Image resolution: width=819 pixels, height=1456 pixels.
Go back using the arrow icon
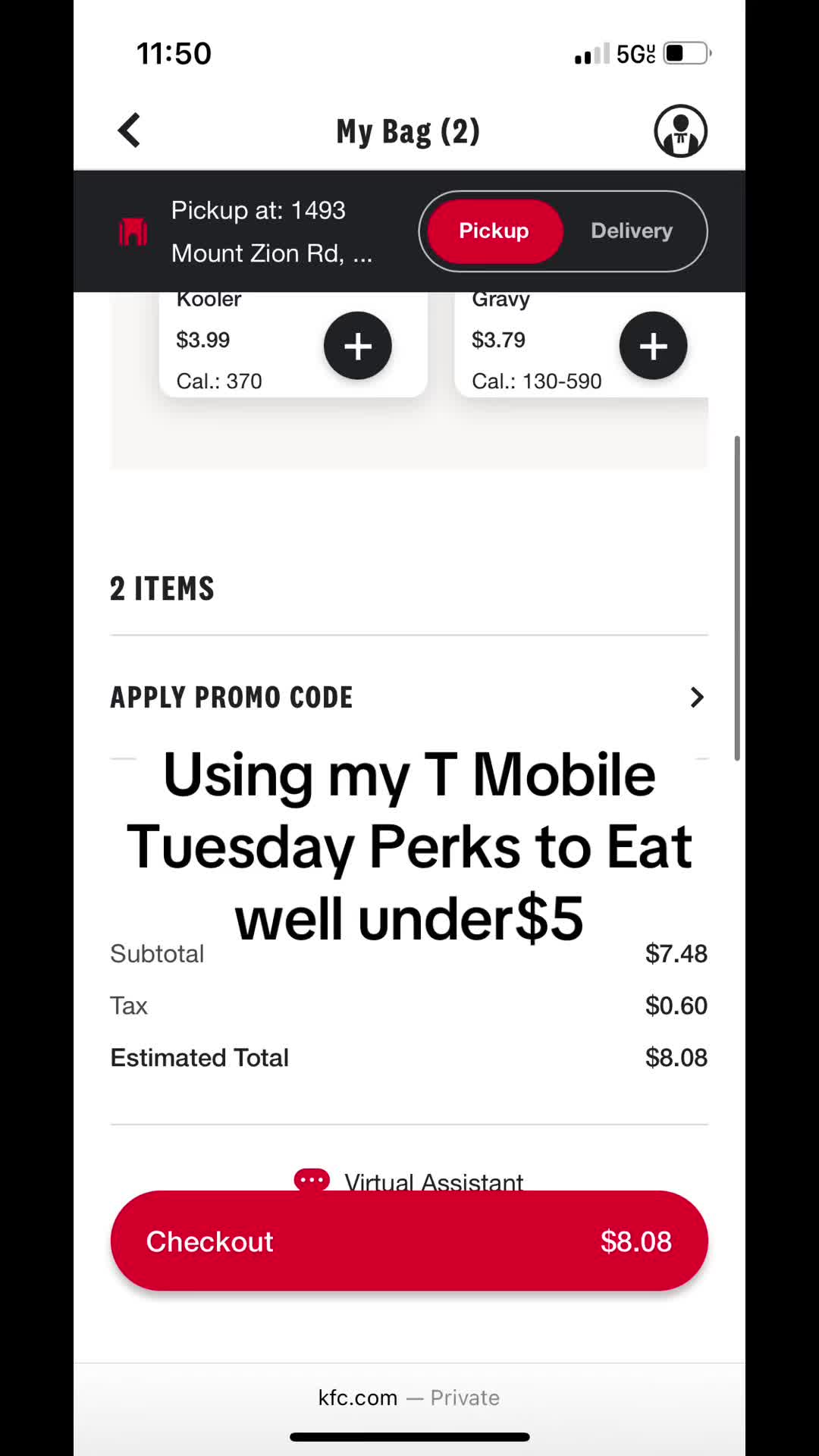pyautogui.click(x=130, y=130)
